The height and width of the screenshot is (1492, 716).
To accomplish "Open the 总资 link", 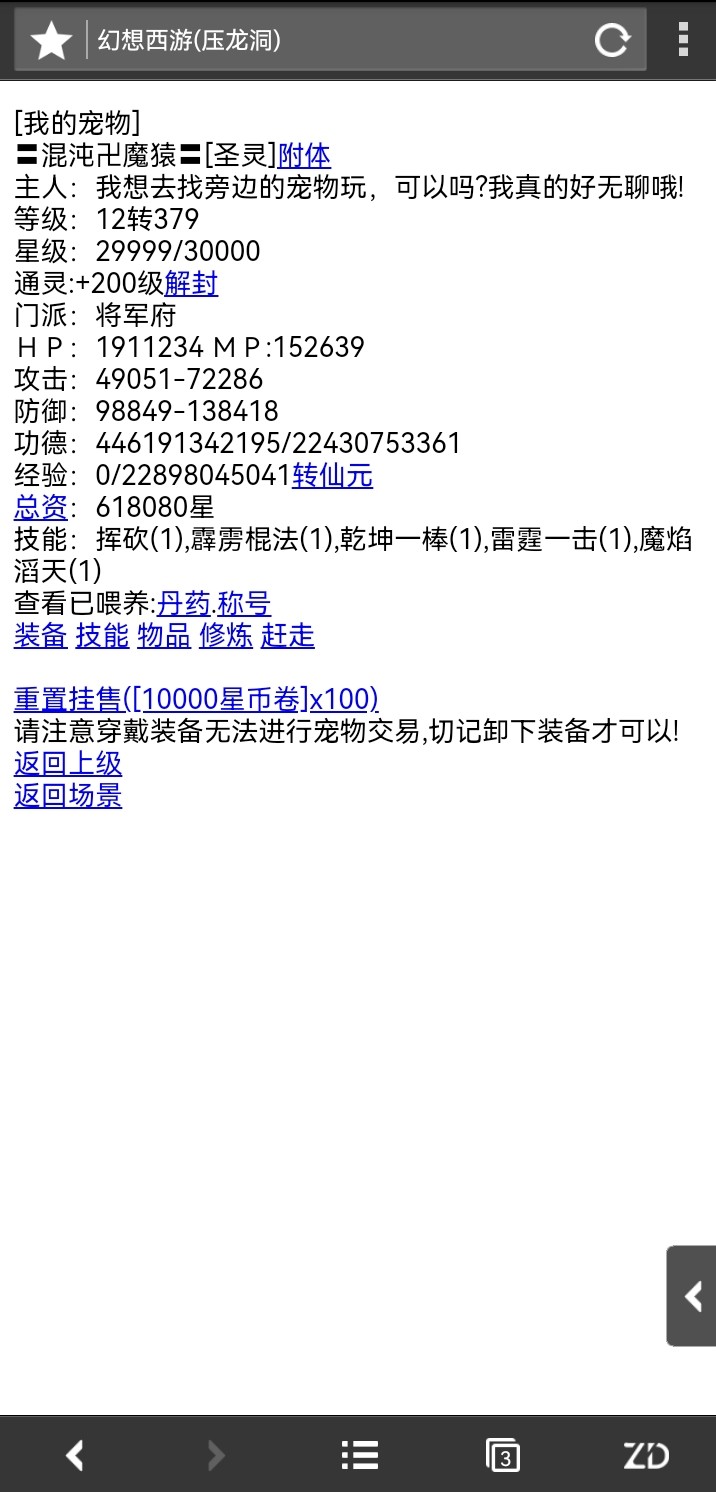I will pos(41,507).
